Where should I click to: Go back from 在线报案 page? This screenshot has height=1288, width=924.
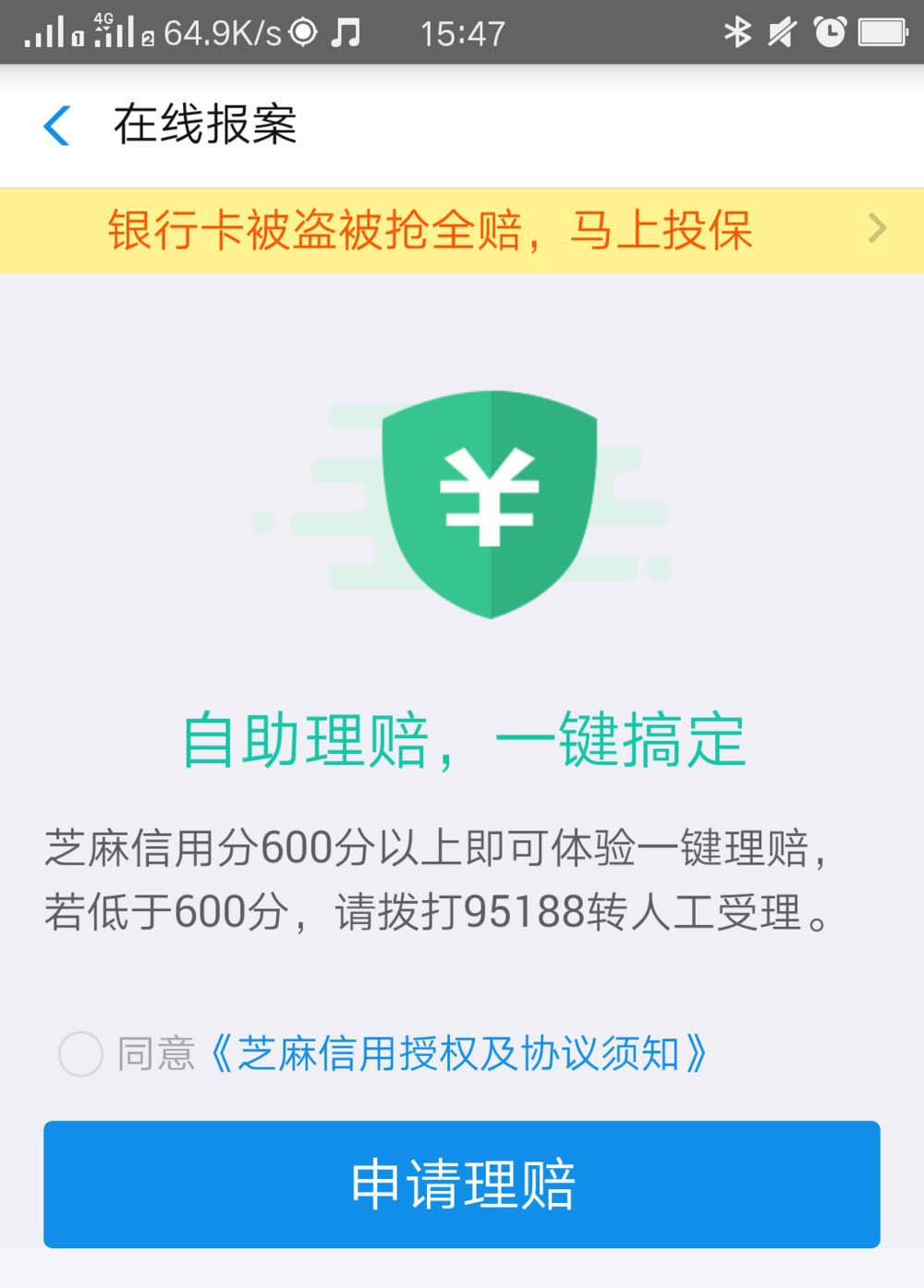click(x=57, y=126)
